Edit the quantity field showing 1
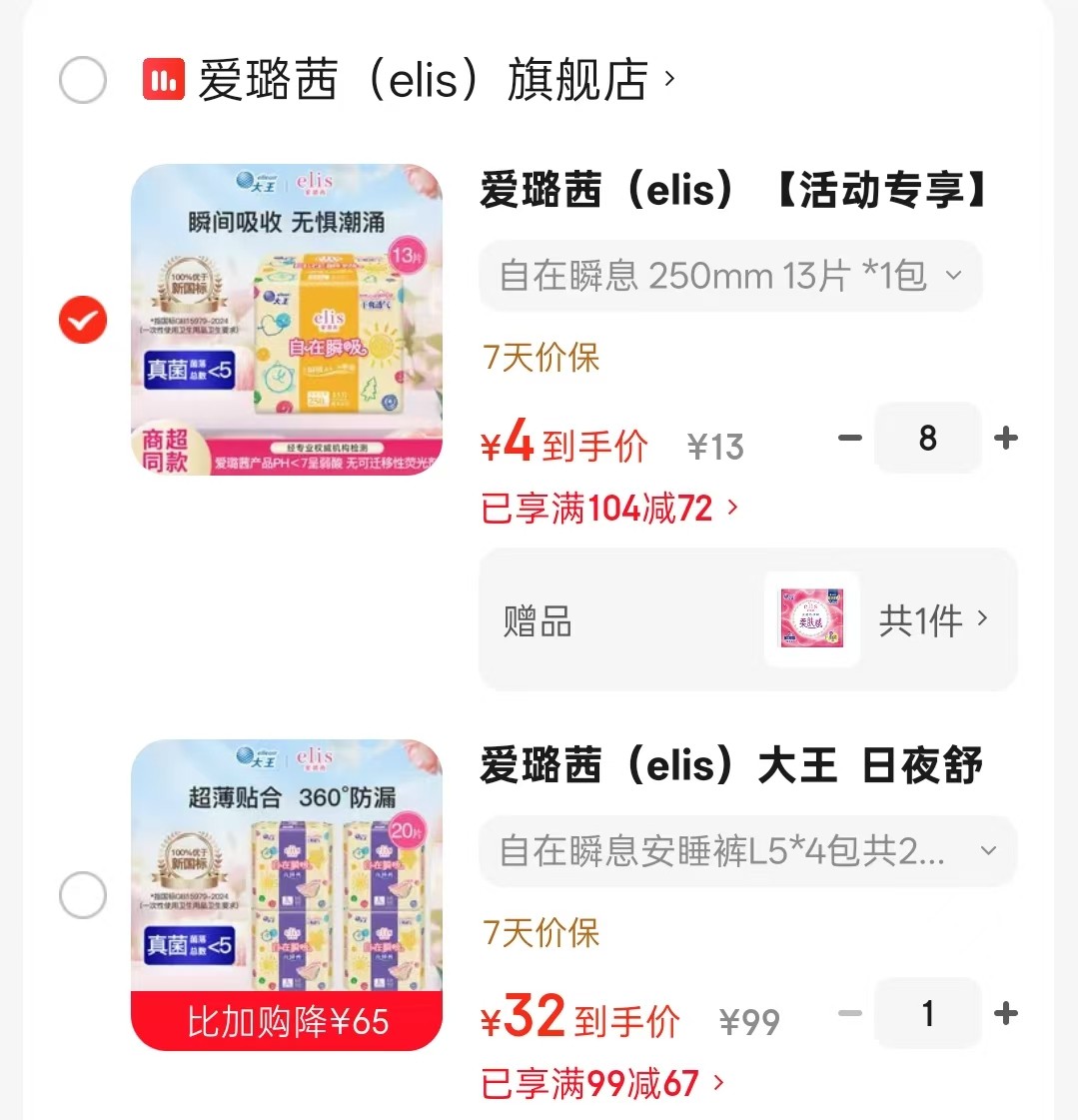This screenshot has height=1120, width=1078. pos(927,1013)
